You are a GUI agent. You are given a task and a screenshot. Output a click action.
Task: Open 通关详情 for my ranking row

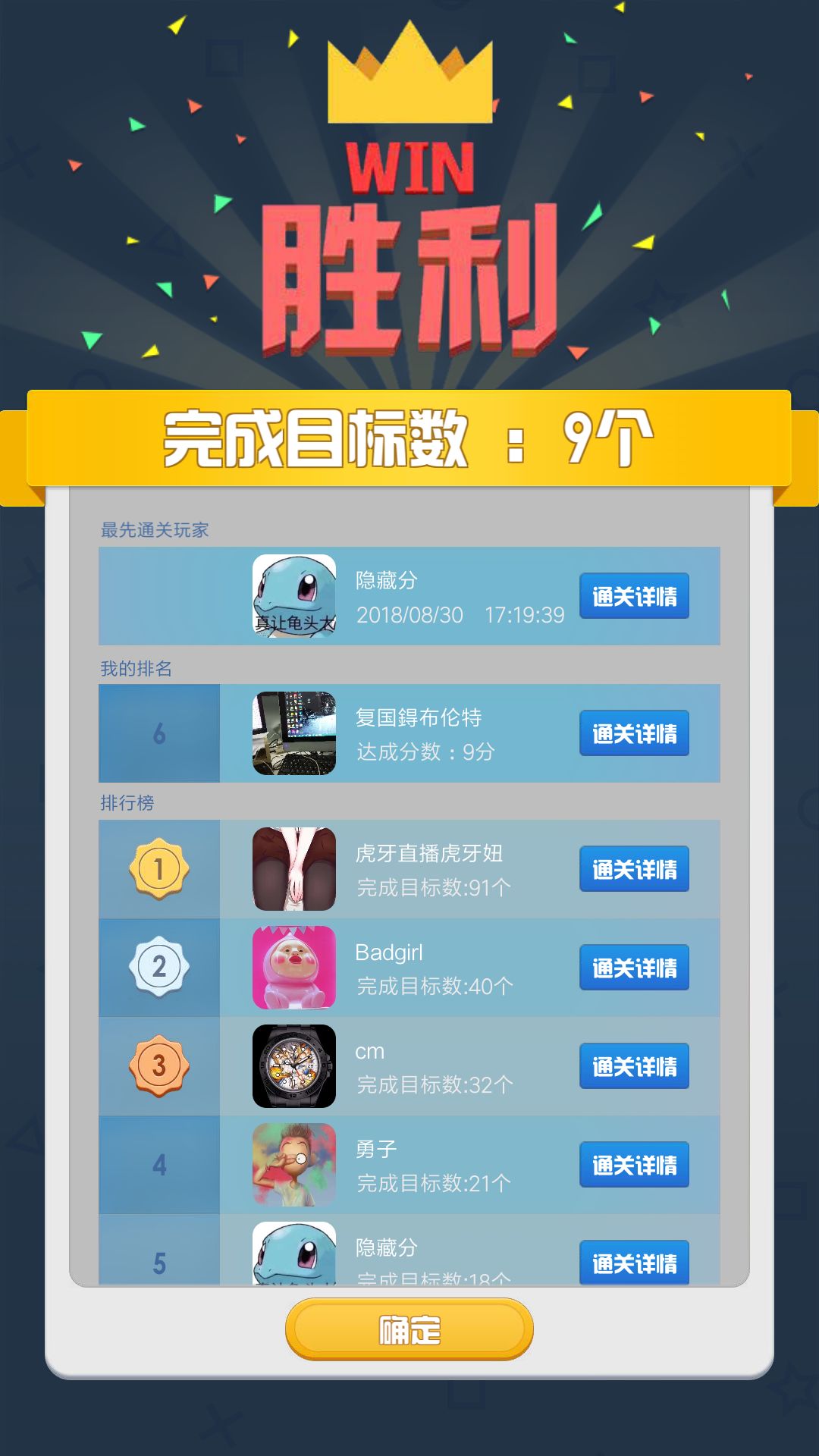coord(634,733)
